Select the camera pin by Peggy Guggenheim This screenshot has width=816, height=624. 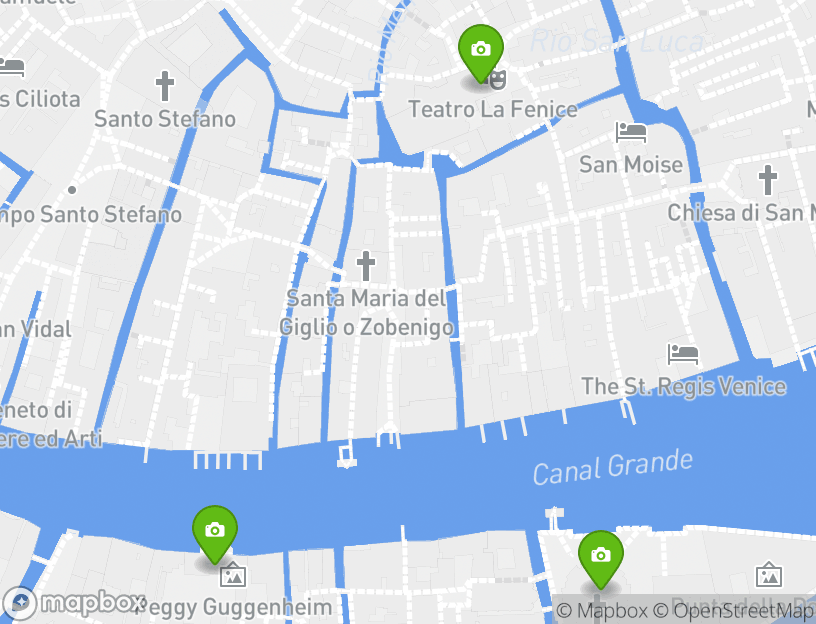click(214, 531)
